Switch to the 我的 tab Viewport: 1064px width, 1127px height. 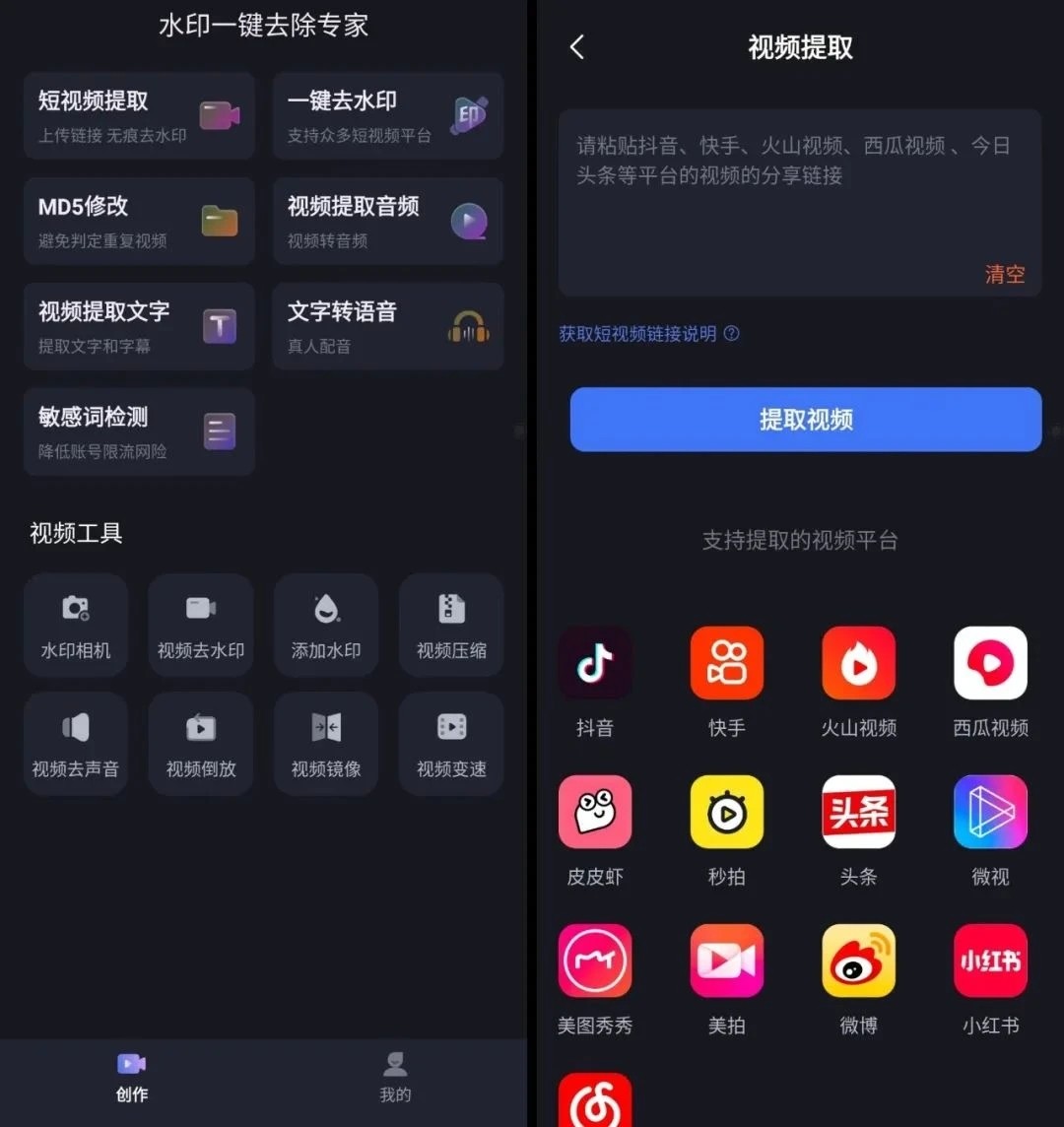click(395, 1078)
